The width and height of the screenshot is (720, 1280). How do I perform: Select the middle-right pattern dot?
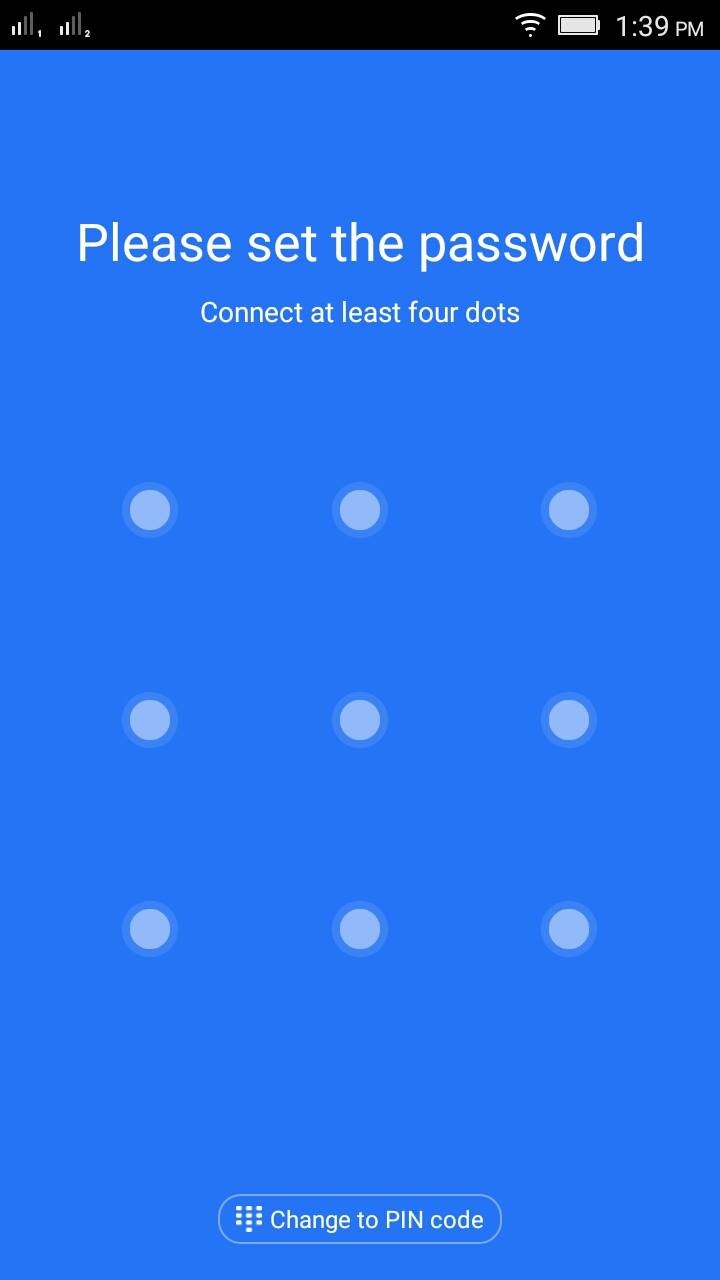569,720
